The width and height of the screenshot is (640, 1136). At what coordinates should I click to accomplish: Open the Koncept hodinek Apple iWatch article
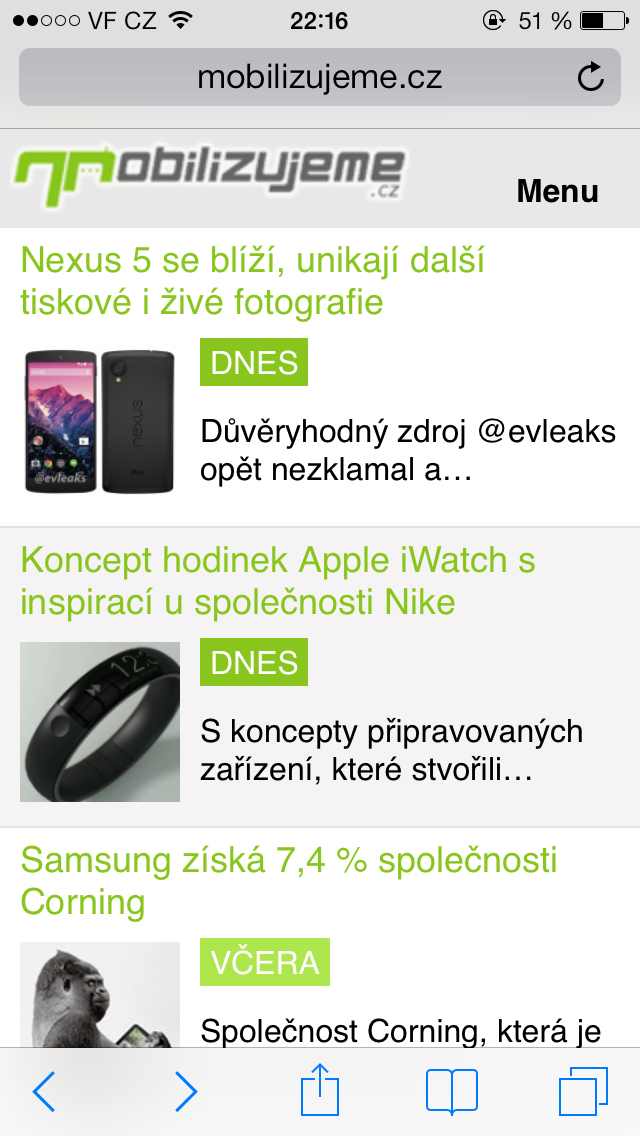click(x=278, y=581)
